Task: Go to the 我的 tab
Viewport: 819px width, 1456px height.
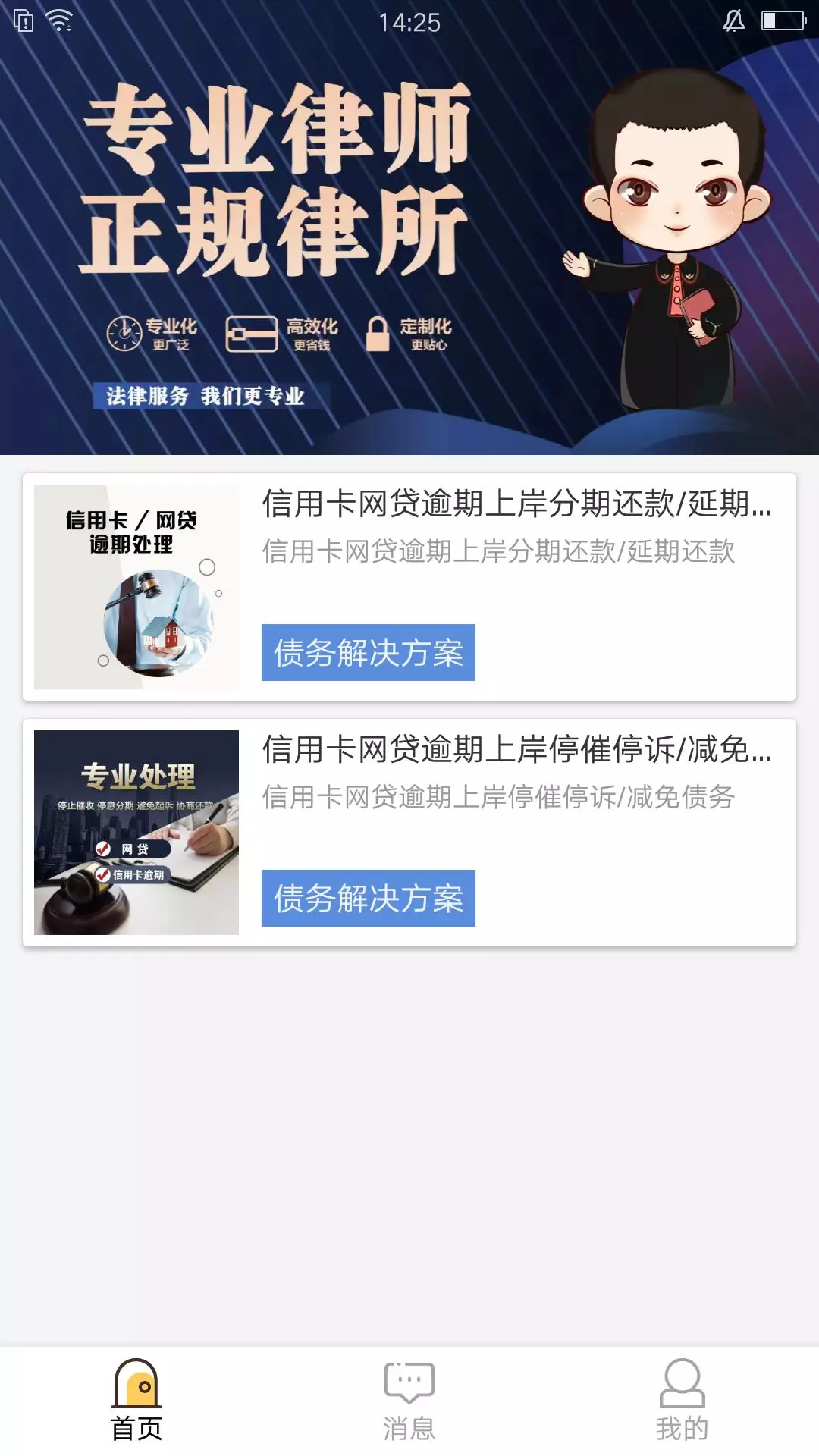Action: (x=682, y=1400)
